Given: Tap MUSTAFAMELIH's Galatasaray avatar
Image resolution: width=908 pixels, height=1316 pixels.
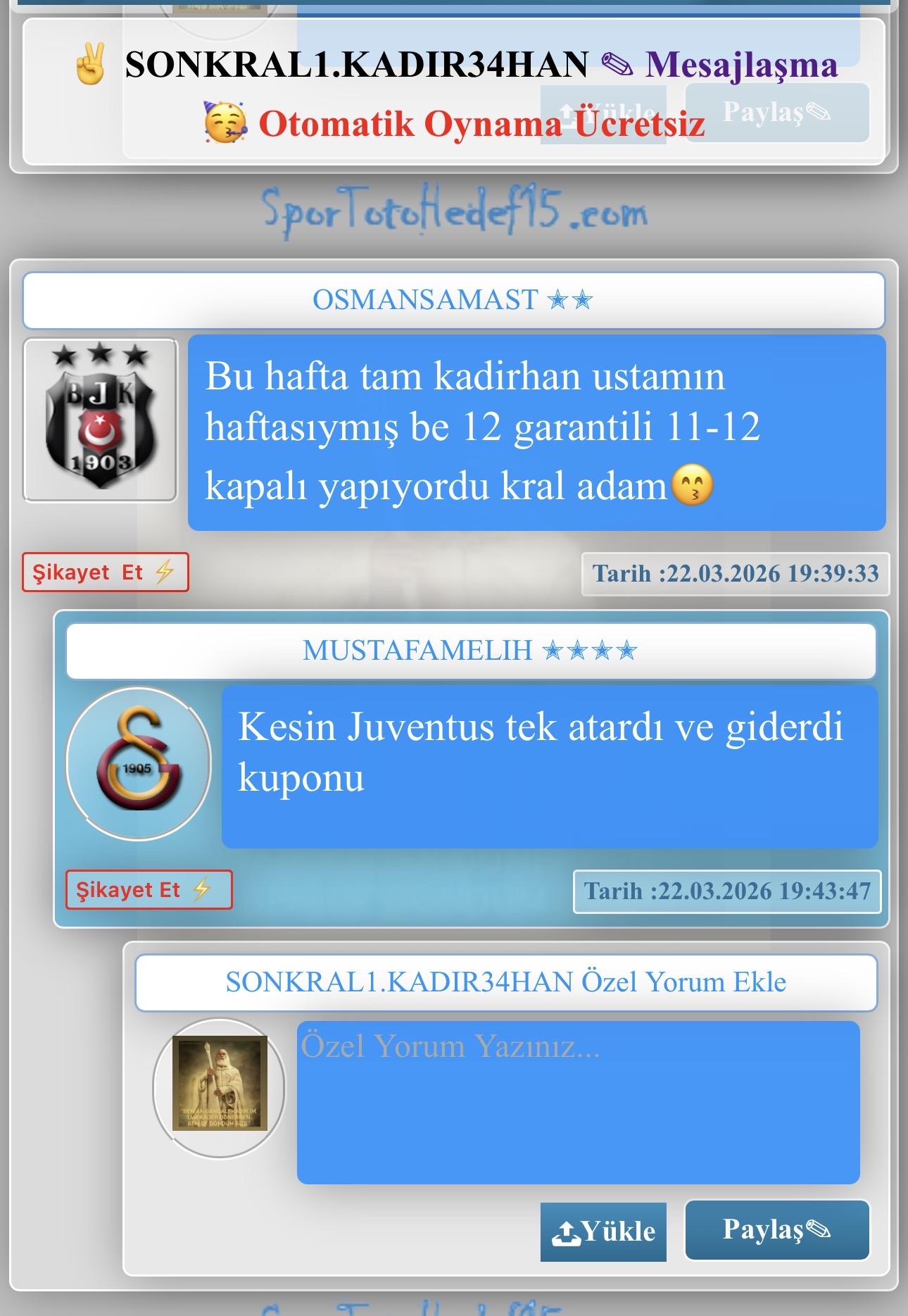Looking at the screenshot, I should (x=139, y=764).
